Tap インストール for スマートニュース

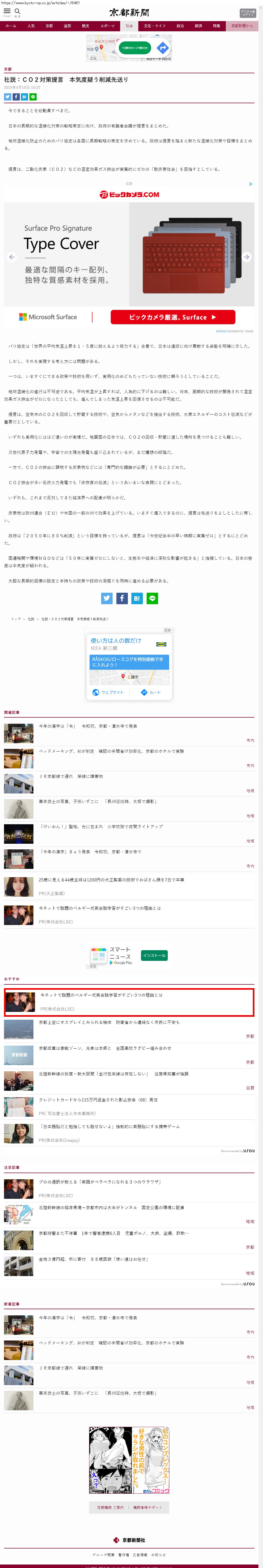click(154, 955)
